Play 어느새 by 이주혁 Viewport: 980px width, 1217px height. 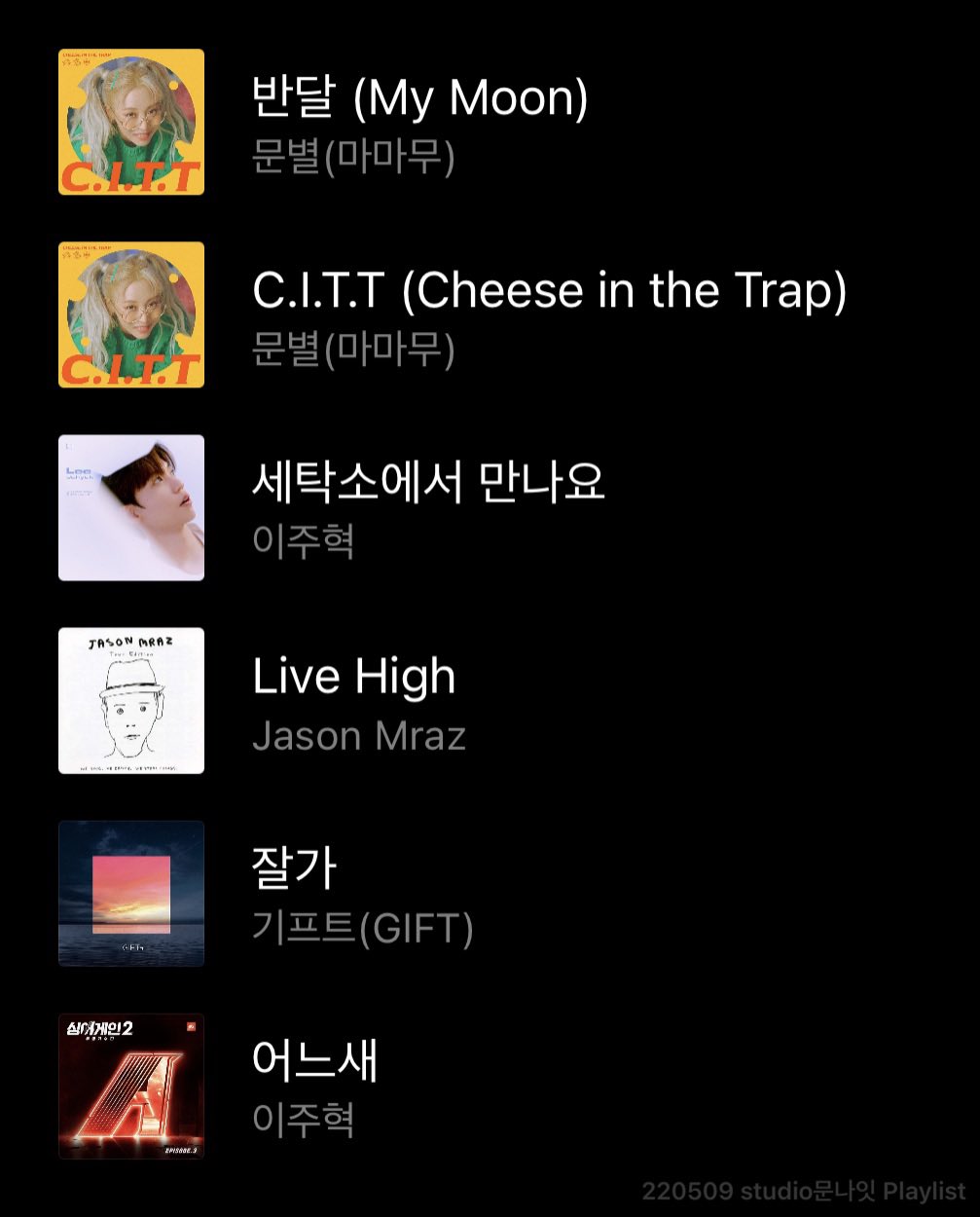click(x=314, y=1061)
